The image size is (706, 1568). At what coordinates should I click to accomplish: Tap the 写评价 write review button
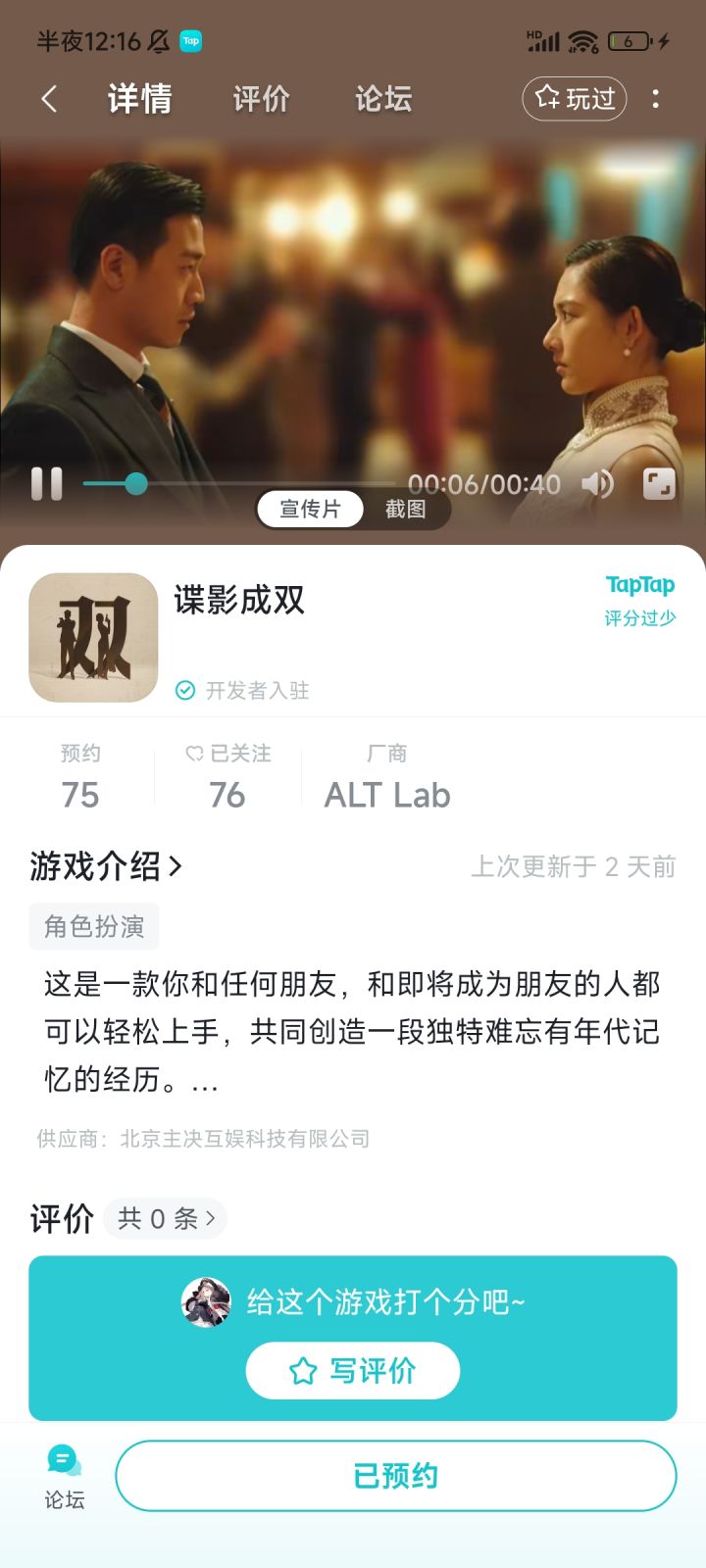(353, 1371)
